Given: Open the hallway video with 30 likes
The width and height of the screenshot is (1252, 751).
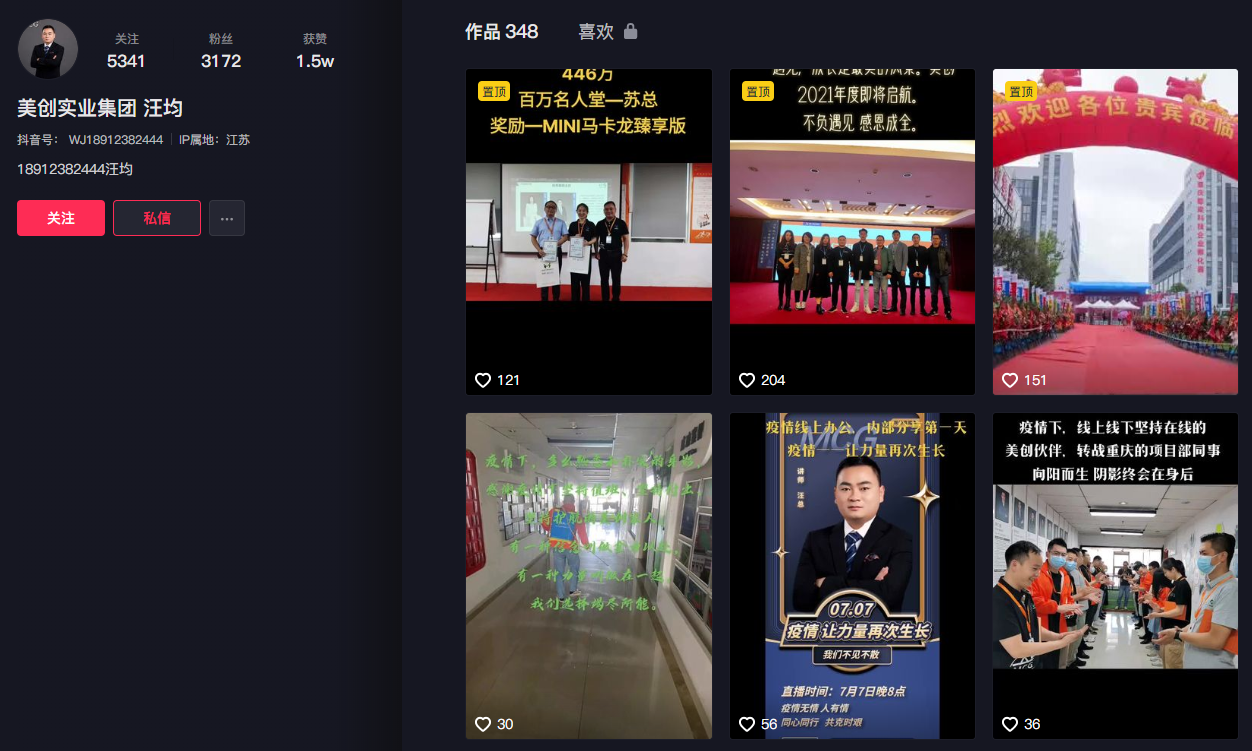Looking at the screenshot, I should coord(589,576).
